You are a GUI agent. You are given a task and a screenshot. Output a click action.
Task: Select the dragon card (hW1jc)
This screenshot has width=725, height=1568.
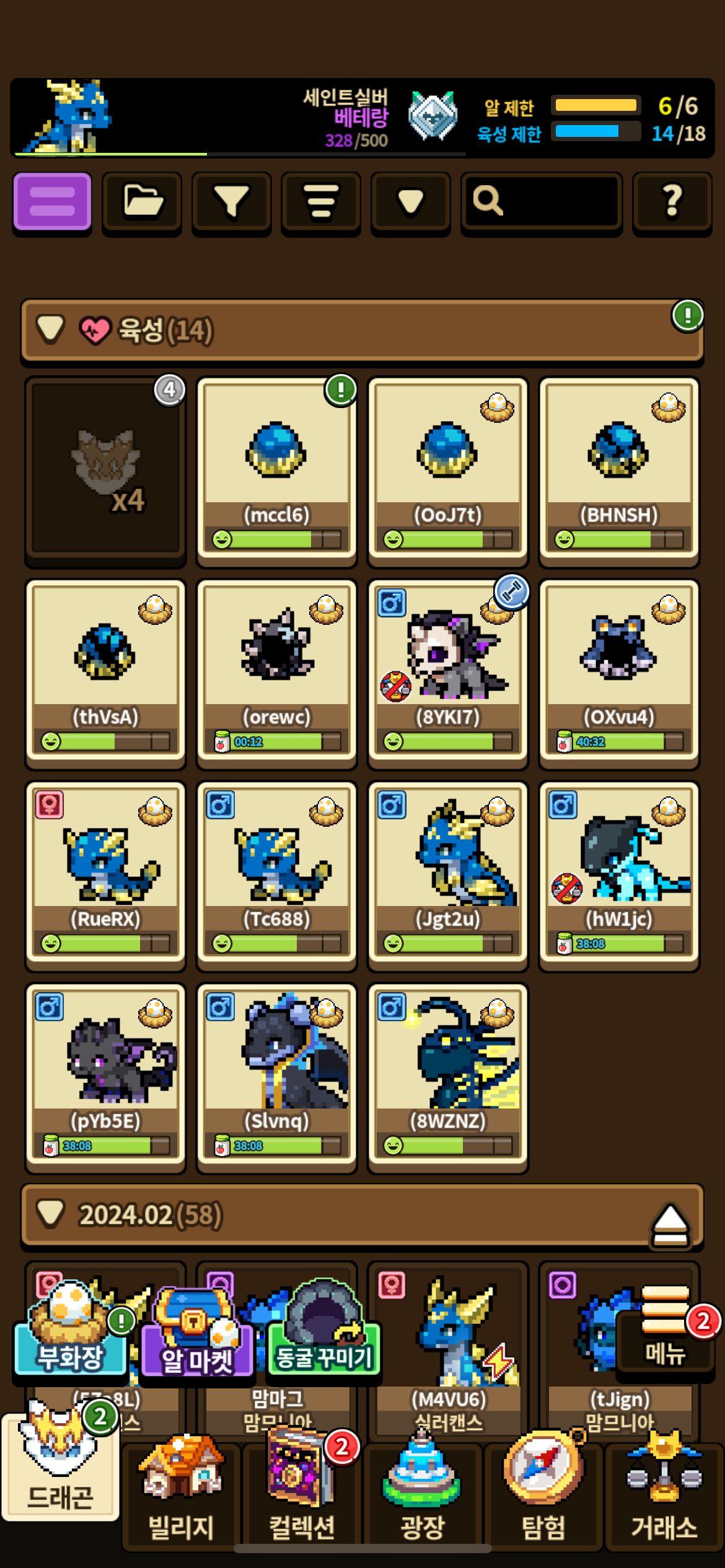coord(618,874)
